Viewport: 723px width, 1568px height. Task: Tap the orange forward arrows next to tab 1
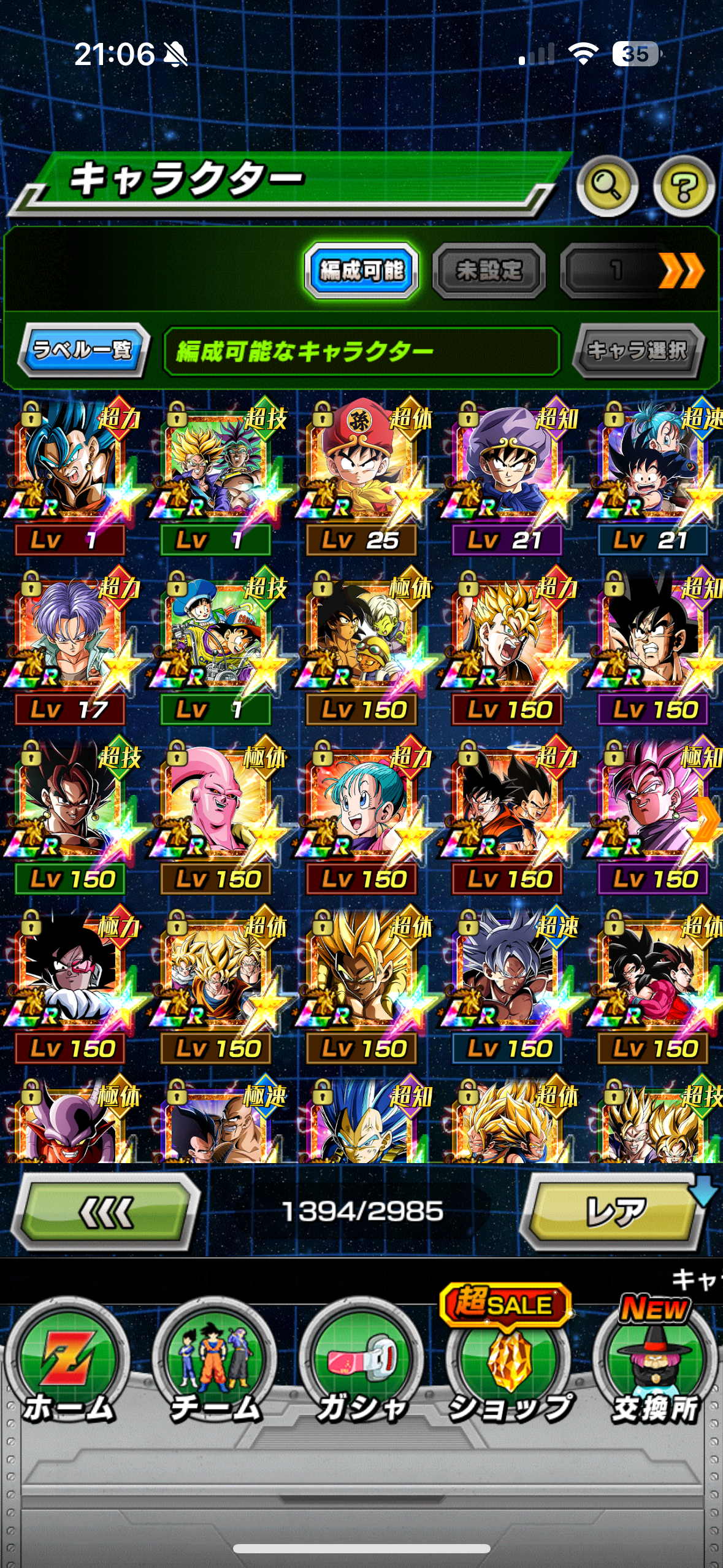coord(681,271)
